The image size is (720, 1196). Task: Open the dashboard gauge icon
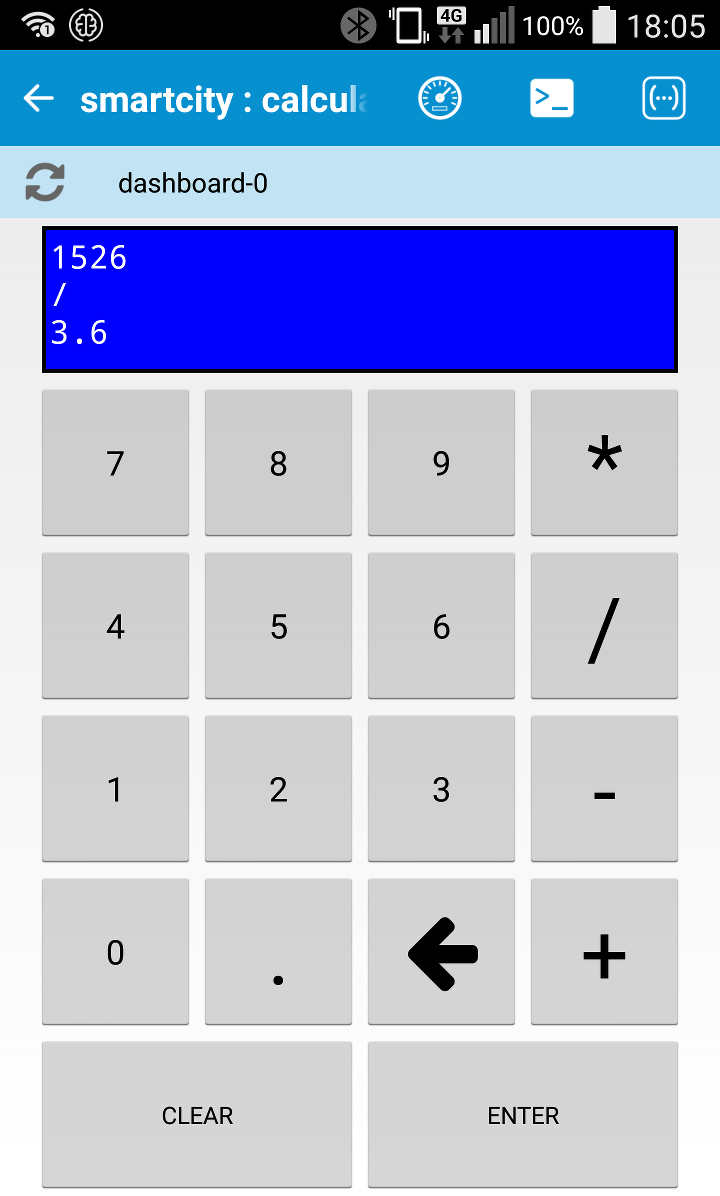click(x=440, y=98)
